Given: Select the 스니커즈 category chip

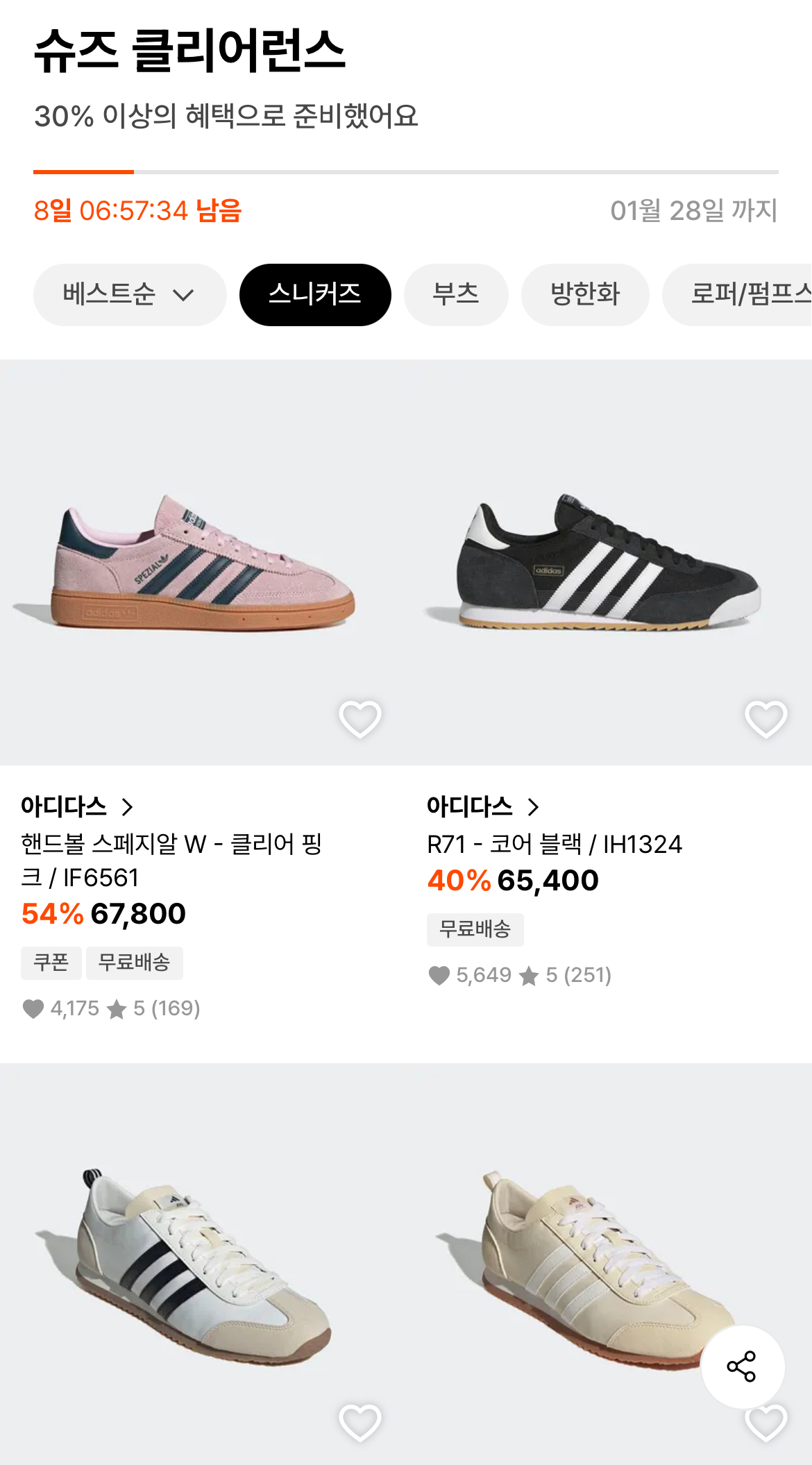Looking at the screenshot, I should (315, 294).
